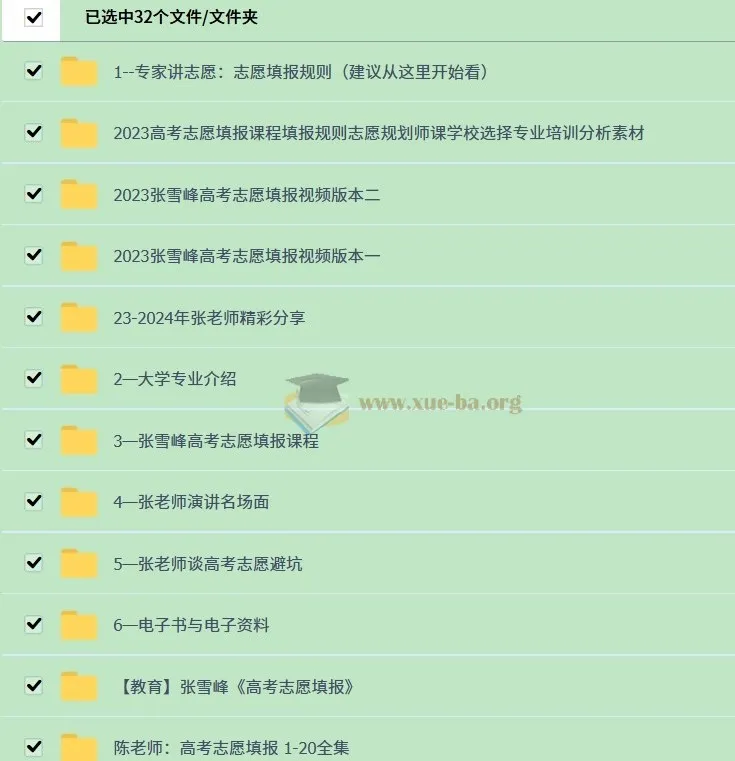Image resolution: width=735 pixels, height=761 pixels.
Task: Click the folder icon beside 4—张老师演讲名场面
Action: (79, 502)
